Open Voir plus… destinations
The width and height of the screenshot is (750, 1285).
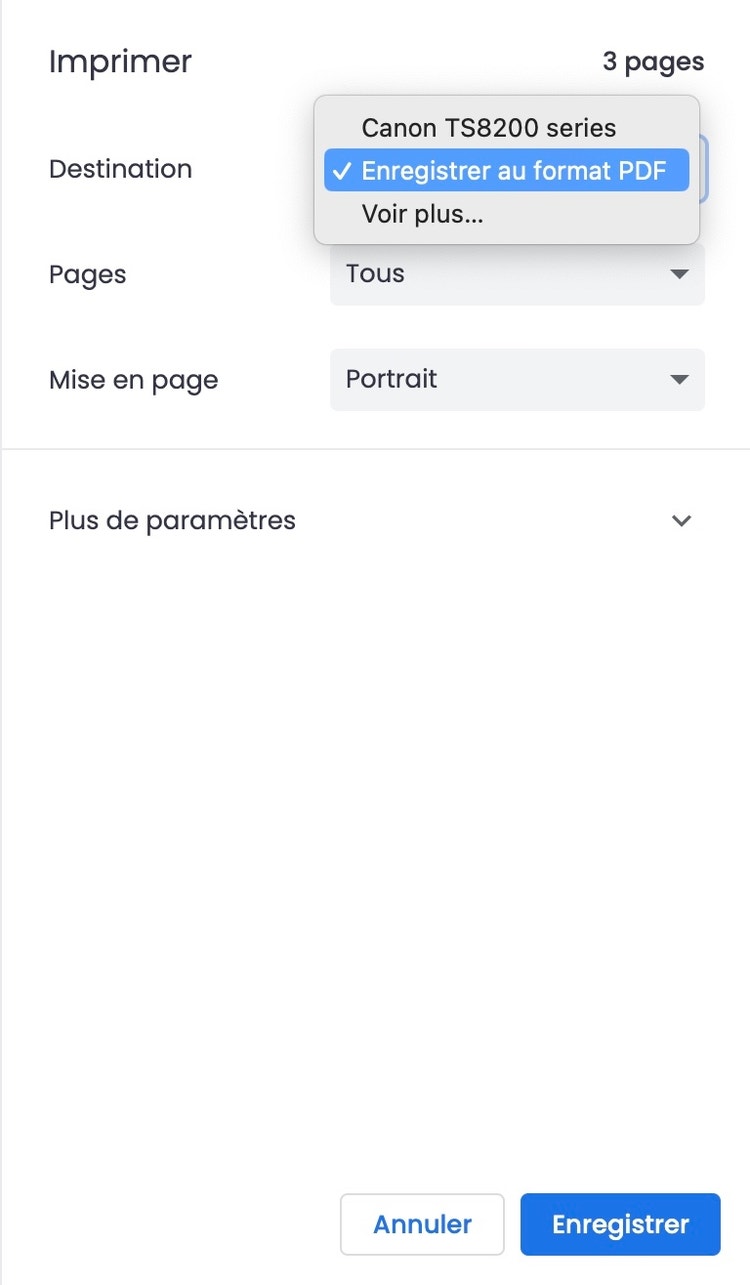(422, 214)
